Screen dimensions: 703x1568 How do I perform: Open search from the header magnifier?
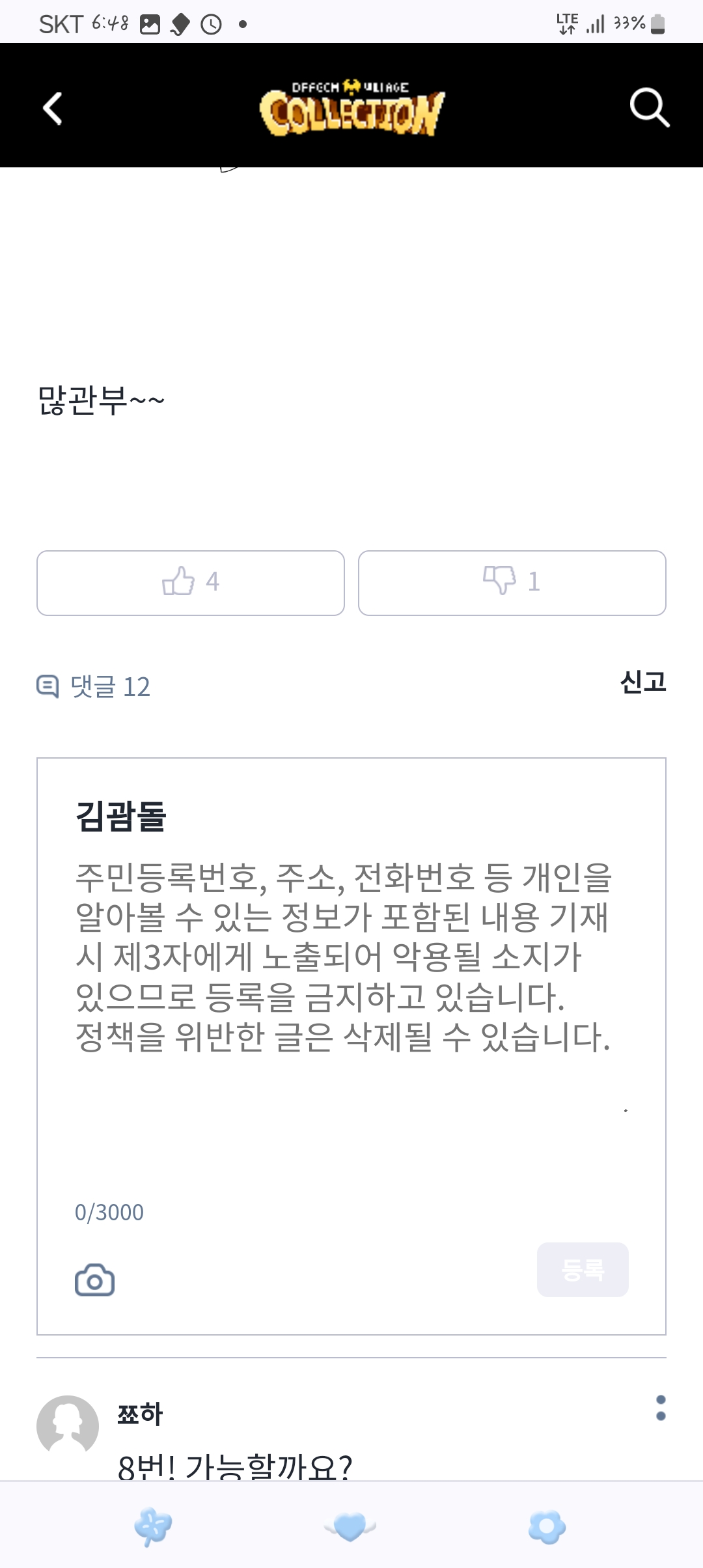click(649, 107)
